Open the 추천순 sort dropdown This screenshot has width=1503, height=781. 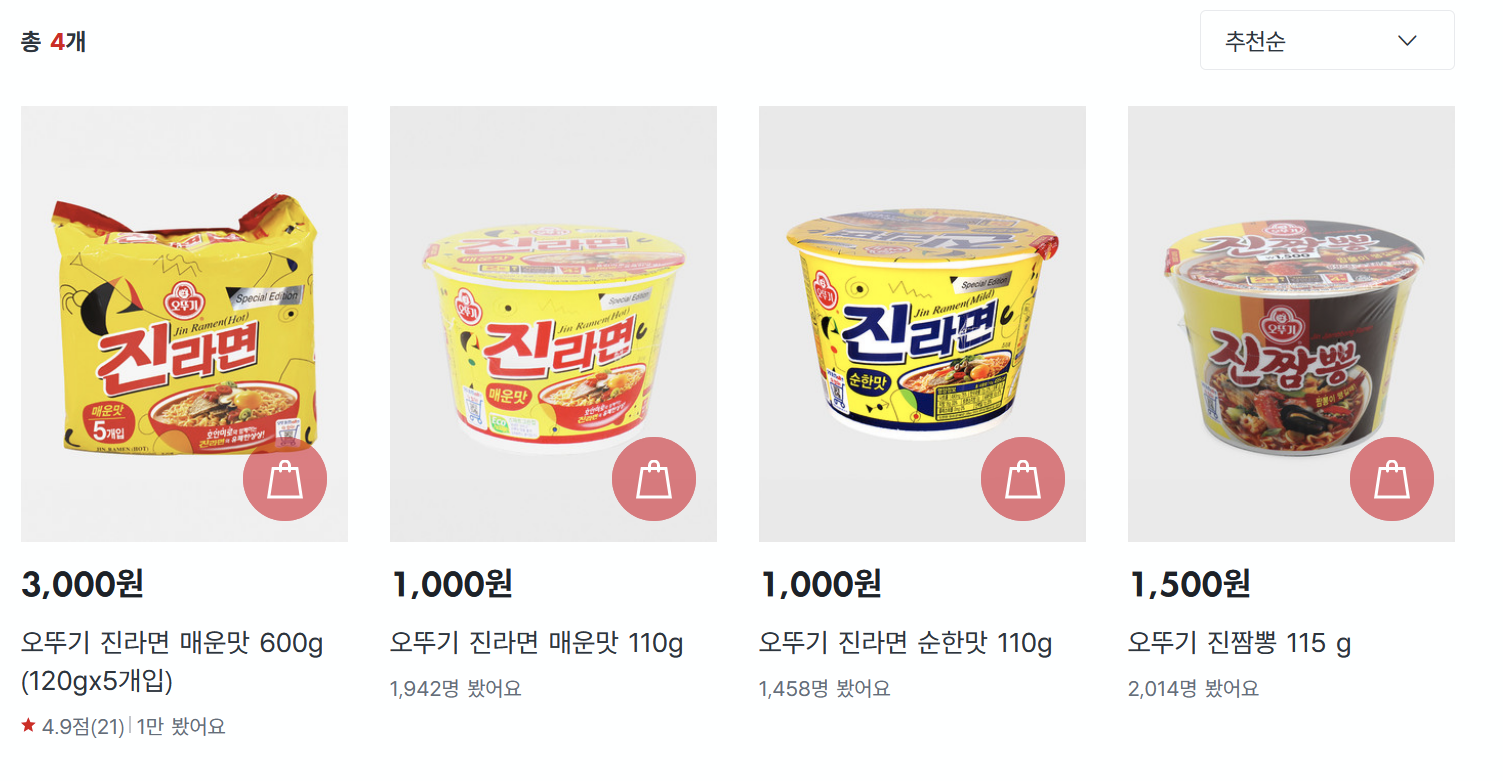pyautogui.click(x=1326, y=41)
